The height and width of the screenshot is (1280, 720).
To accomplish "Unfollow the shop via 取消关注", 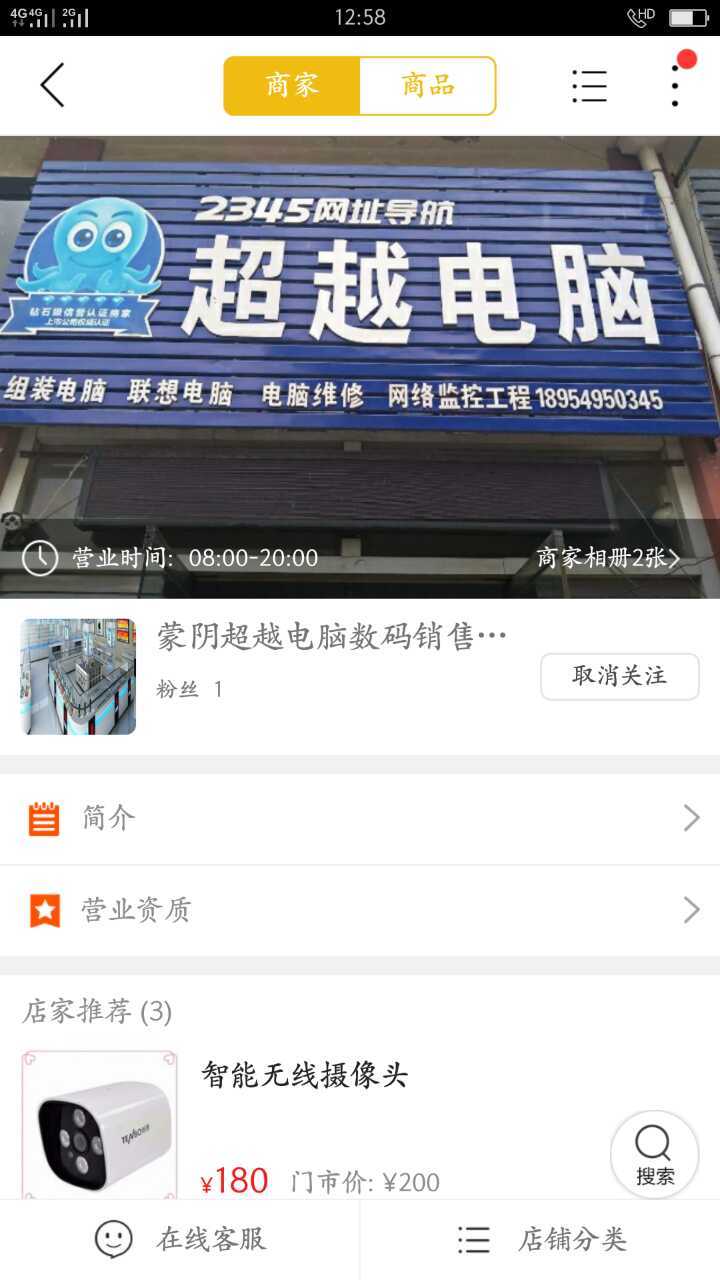I will (x=619, y=676).
